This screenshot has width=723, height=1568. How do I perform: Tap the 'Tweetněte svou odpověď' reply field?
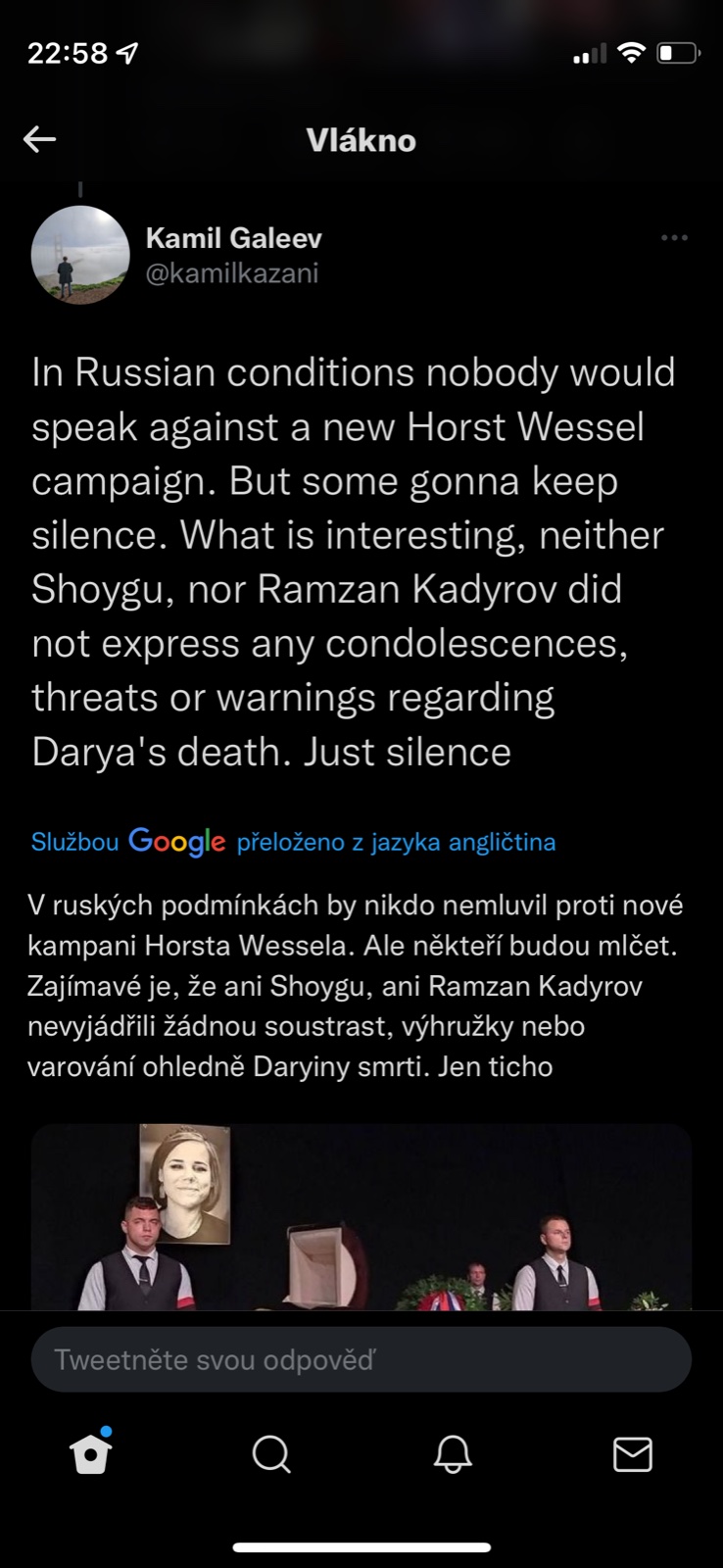click(361, 1359)
